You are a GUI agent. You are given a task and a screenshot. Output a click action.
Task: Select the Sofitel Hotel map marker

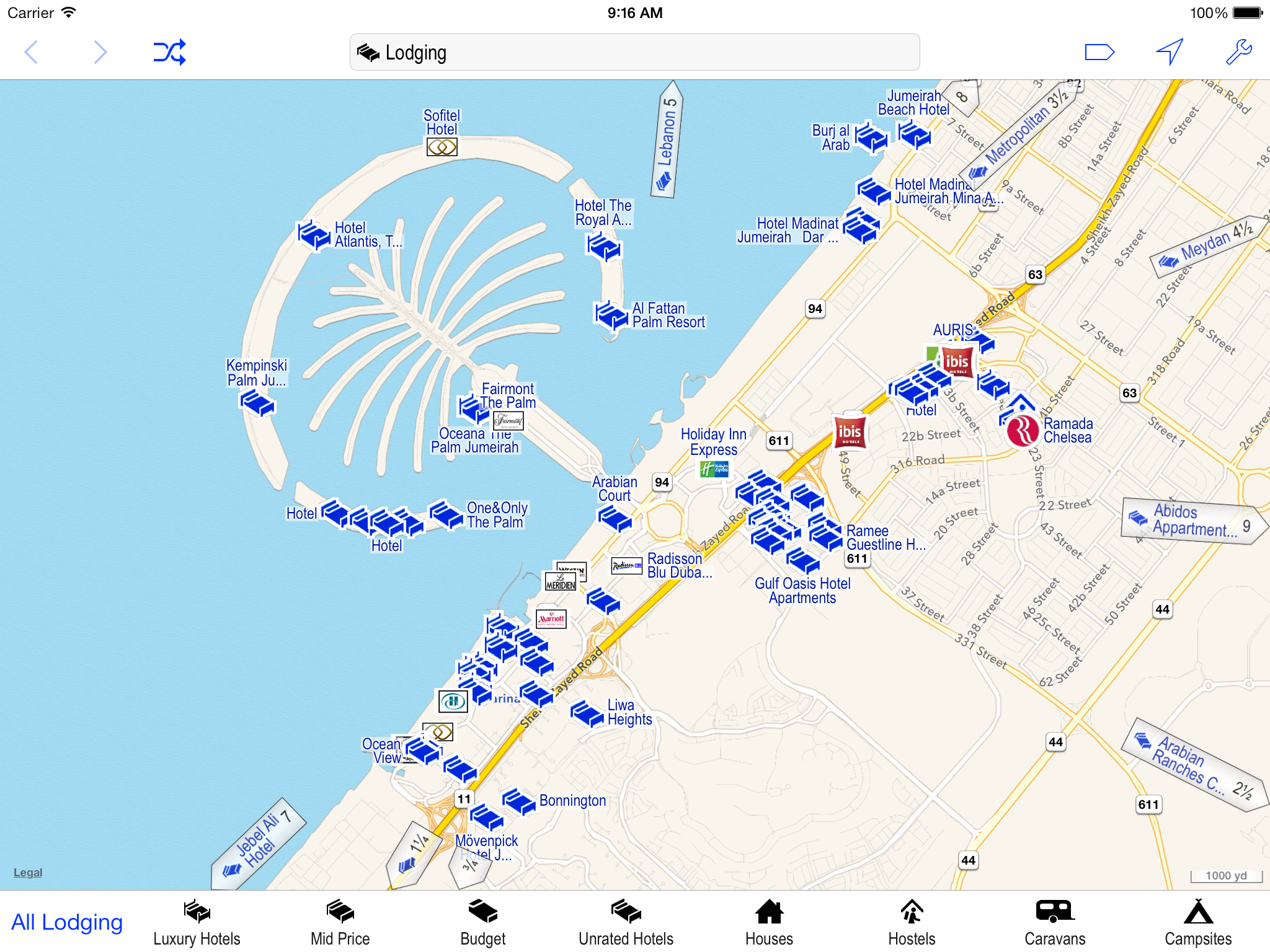click(442, 147)
